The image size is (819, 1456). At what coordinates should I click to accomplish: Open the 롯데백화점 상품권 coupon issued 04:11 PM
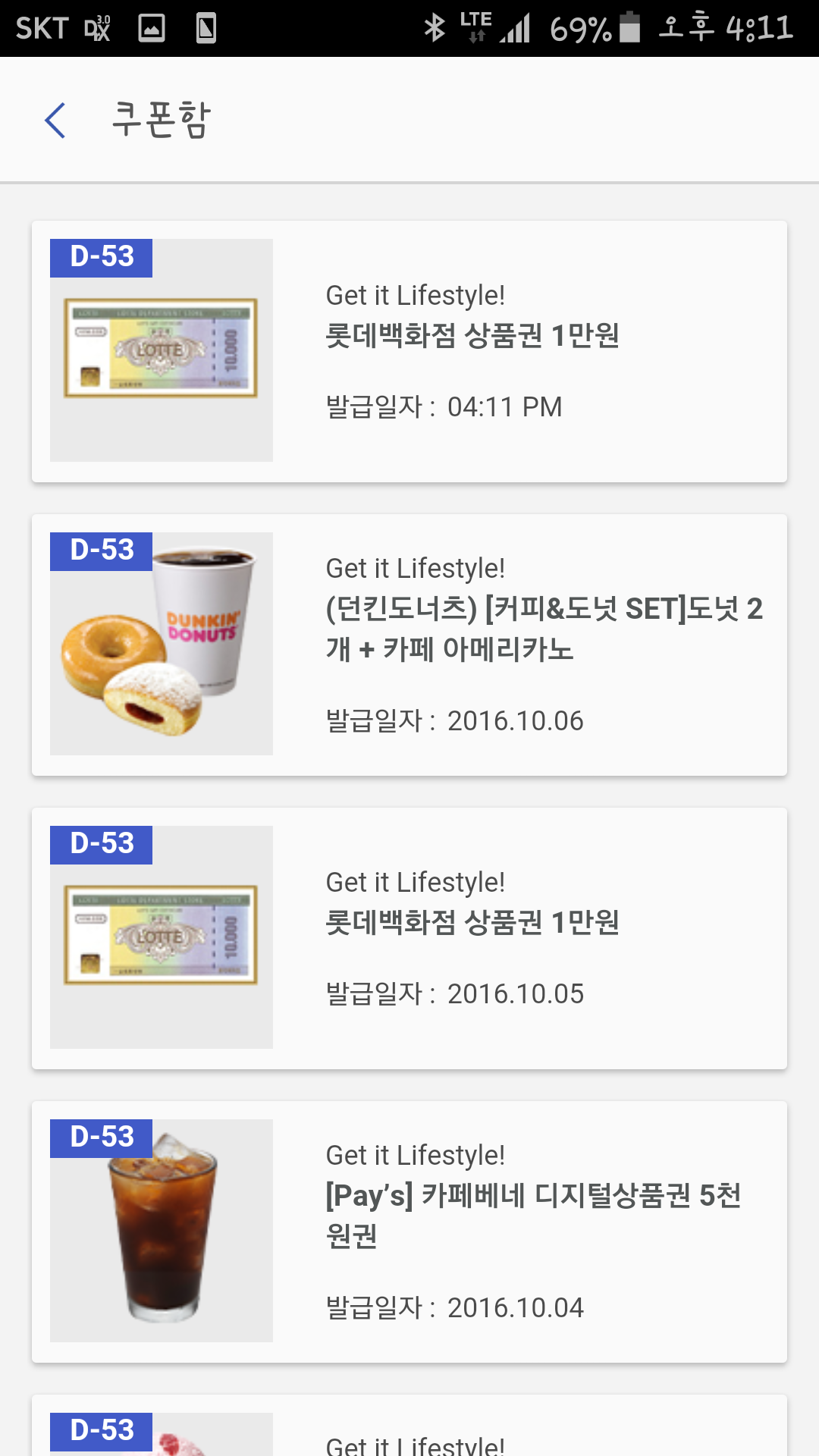point(409,351)
